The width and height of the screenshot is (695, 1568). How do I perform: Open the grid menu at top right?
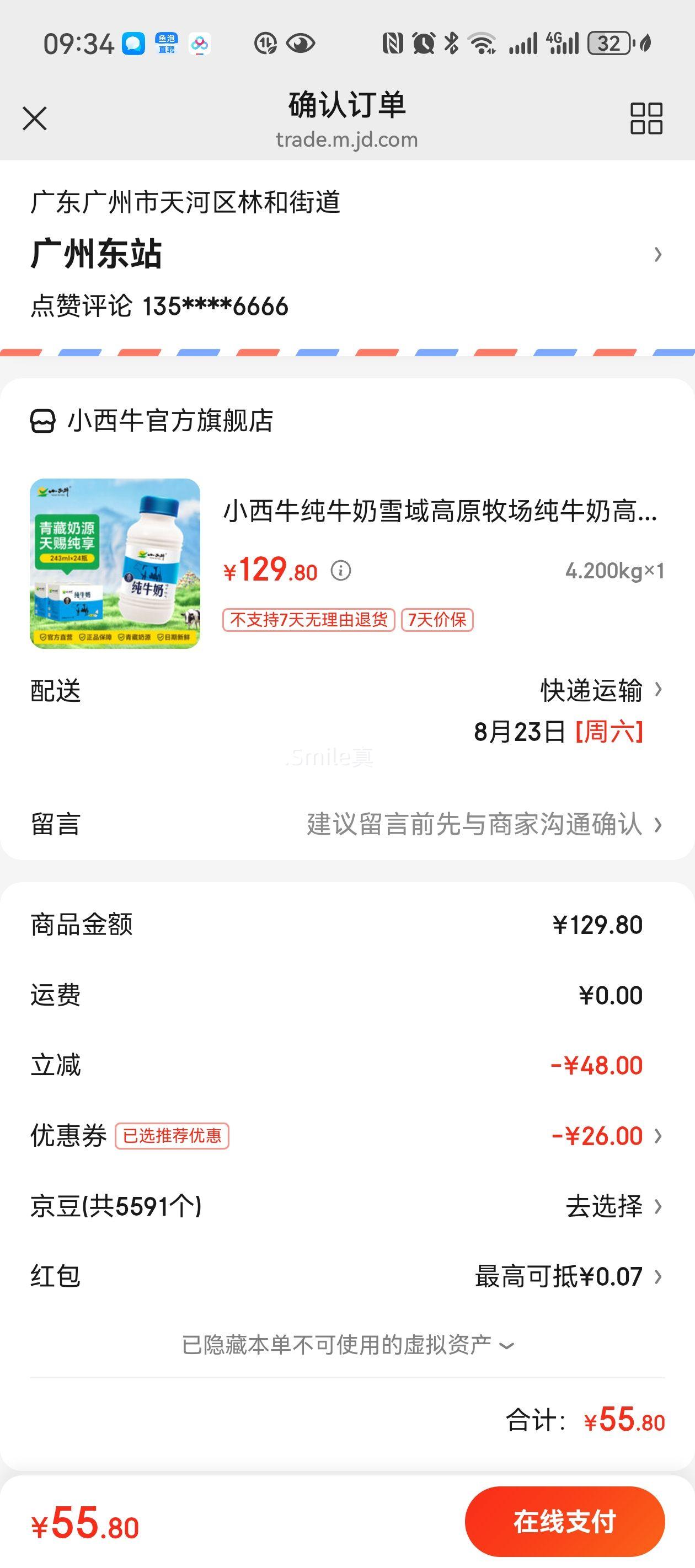pyautogui.click(x=648, y=119)
